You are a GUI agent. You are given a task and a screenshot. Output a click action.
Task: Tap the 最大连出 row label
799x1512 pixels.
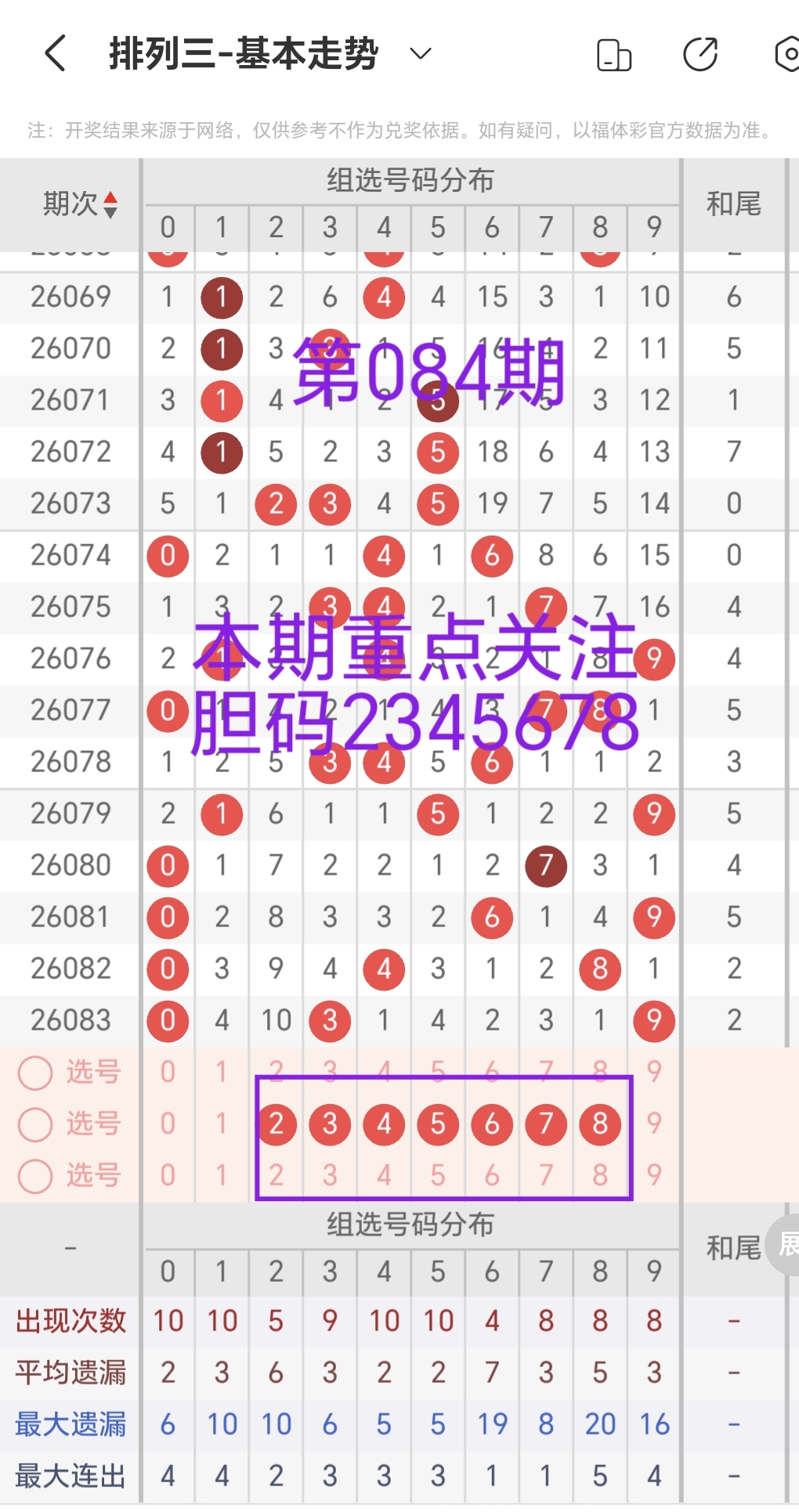click(x=69, y=1476)
